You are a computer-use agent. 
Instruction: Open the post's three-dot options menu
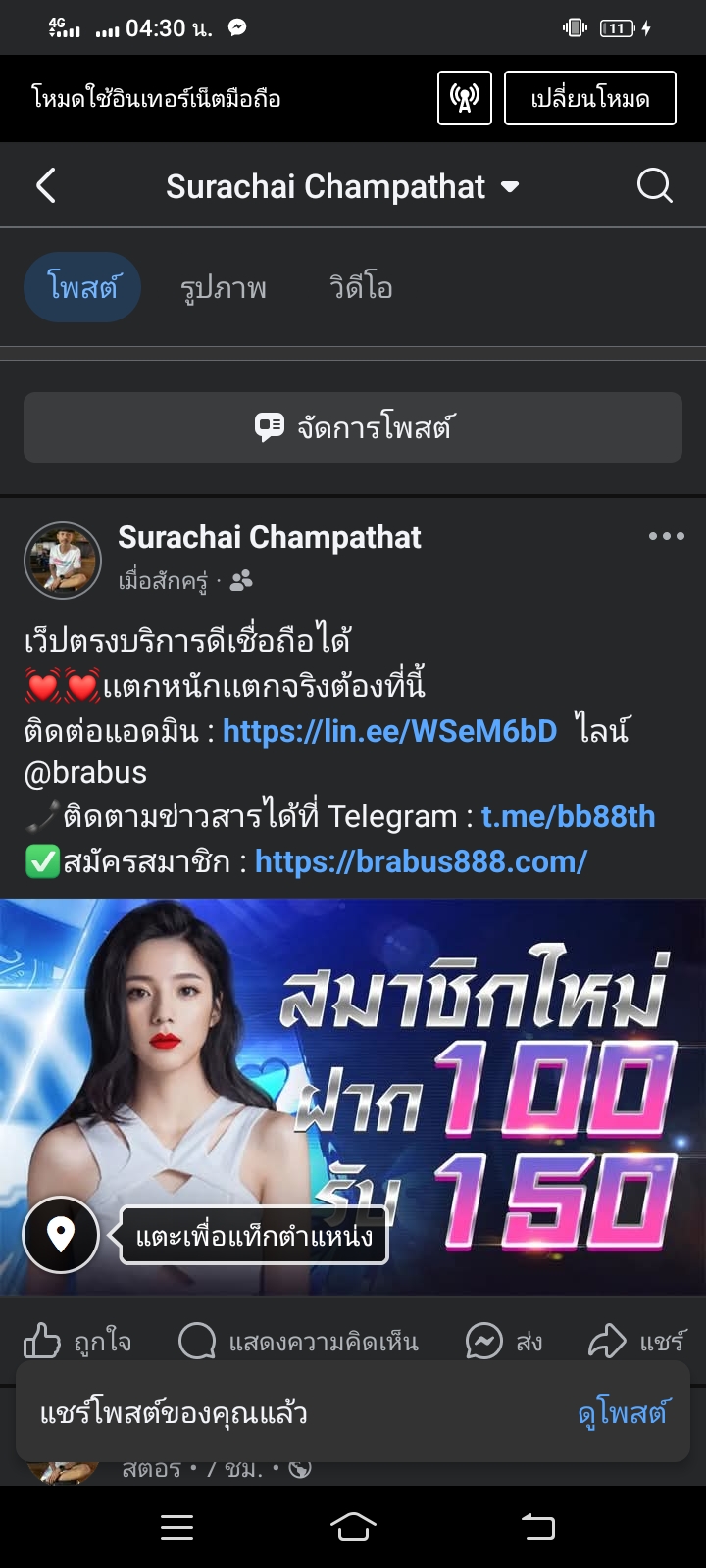[666, 536]
